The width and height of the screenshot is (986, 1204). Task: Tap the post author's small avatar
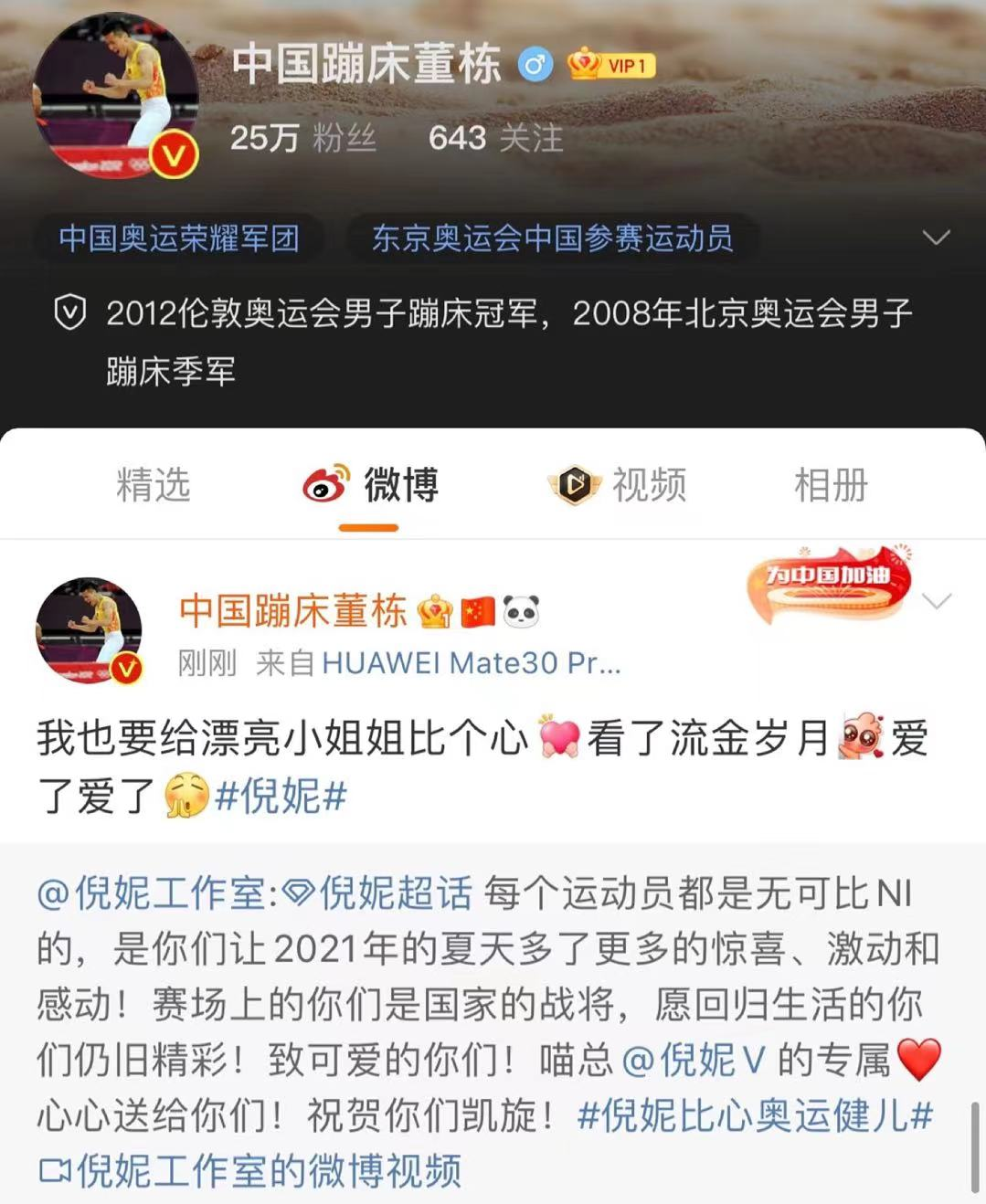click(89, 630)
